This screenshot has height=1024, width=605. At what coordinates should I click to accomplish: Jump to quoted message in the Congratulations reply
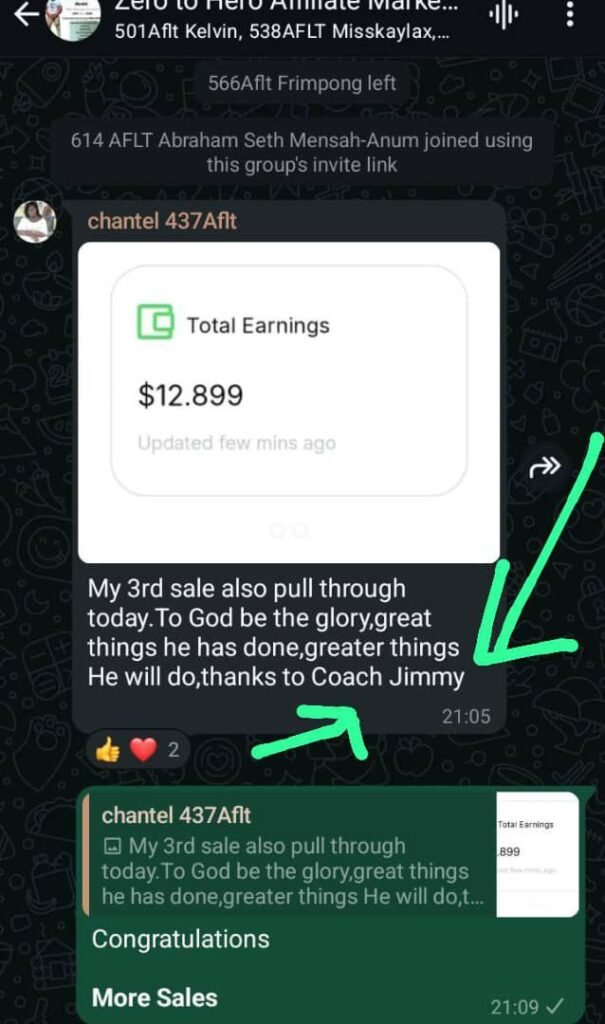tap(330, 853)
